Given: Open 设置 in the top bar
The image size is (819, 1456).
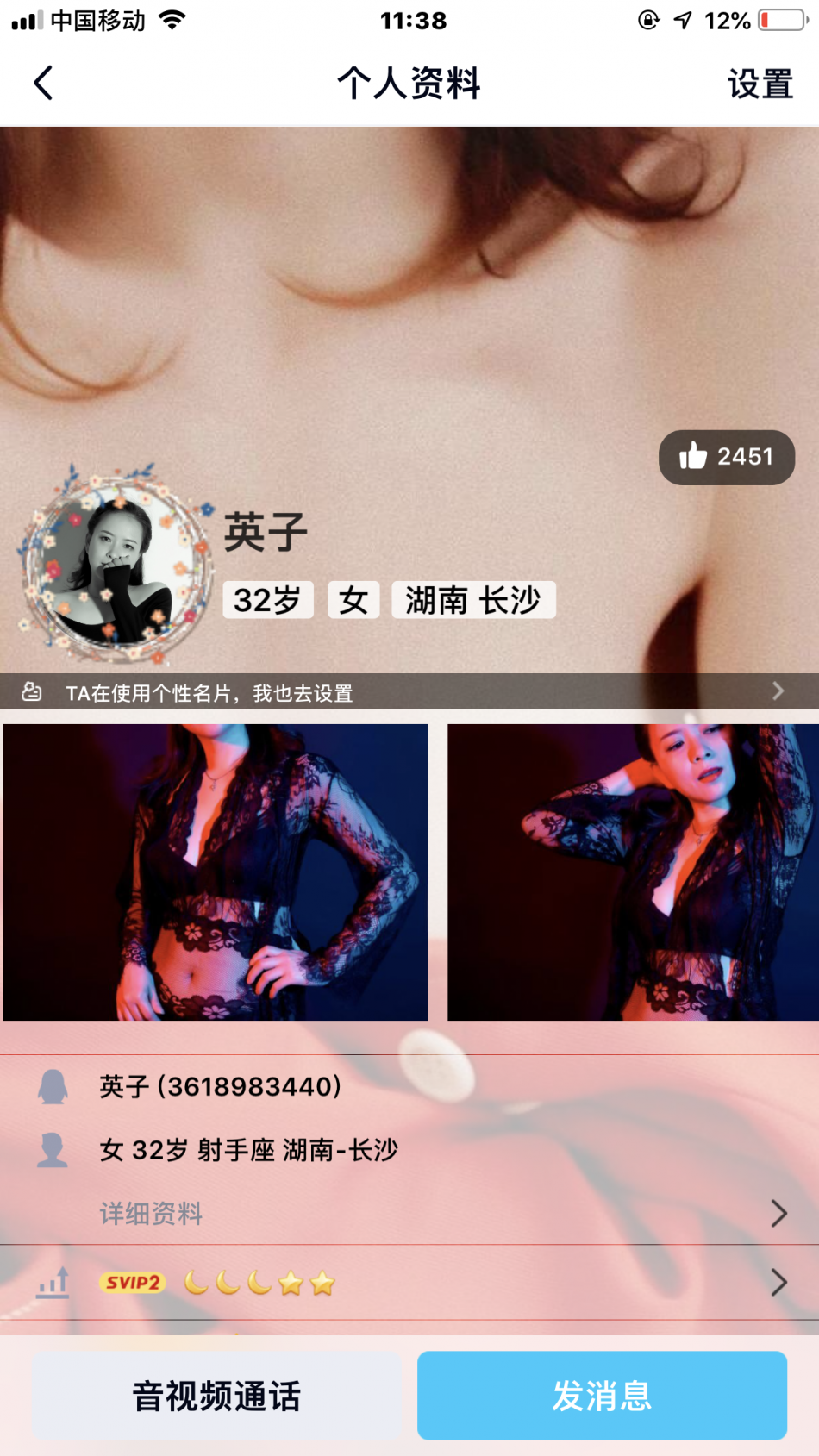Looking at the screenshot, I should pos(760,84).
